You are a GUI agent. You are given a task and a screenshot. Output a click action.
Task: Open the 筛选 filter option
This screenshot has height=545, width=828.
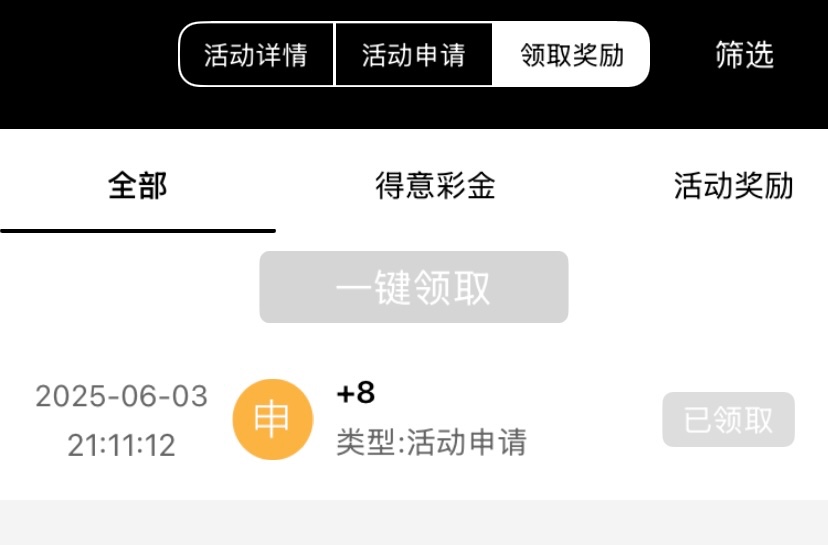tap(744, 54)
